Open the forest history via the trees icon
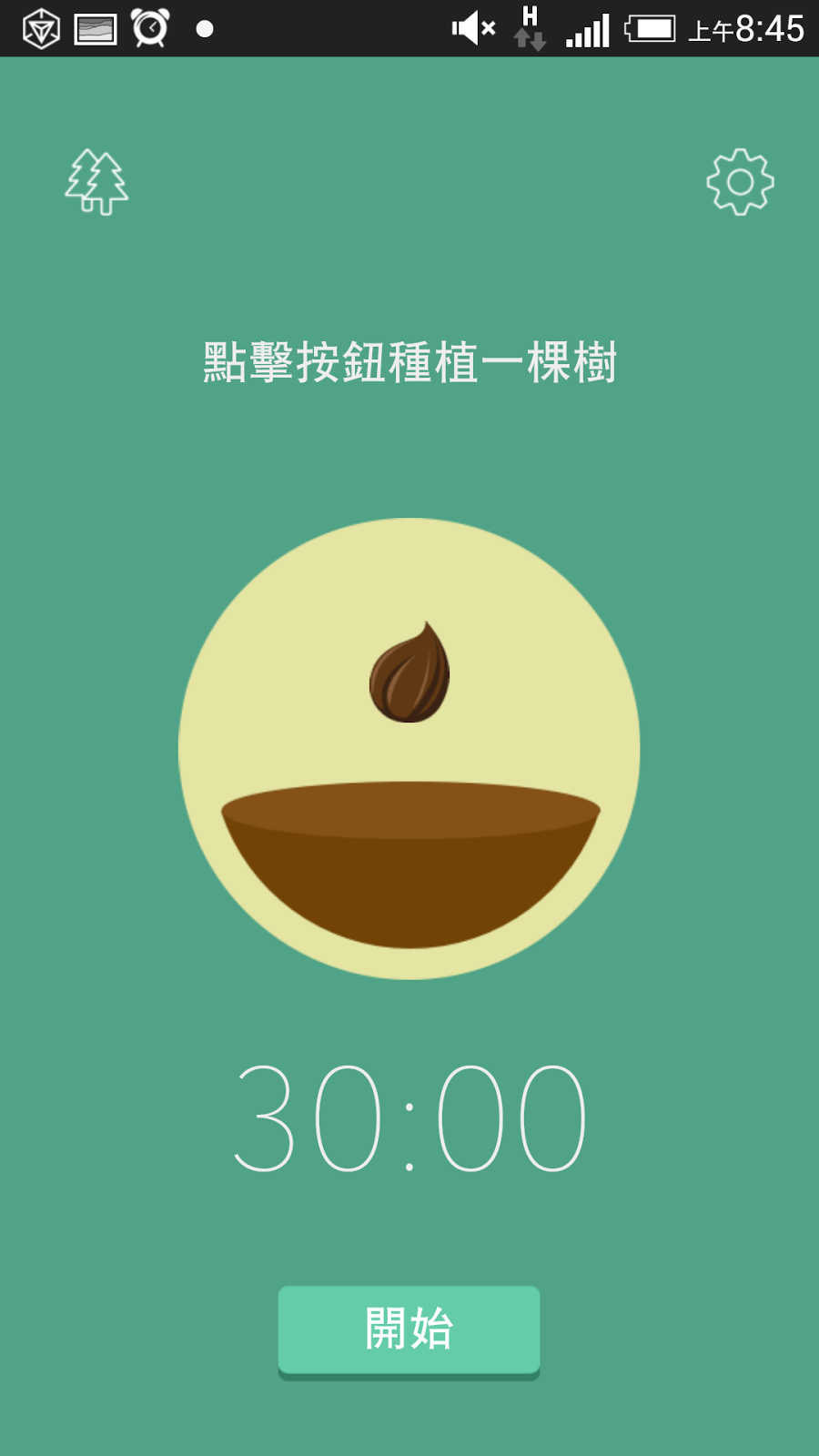This screenshot has height=1456, width=819. click(97, 181)
